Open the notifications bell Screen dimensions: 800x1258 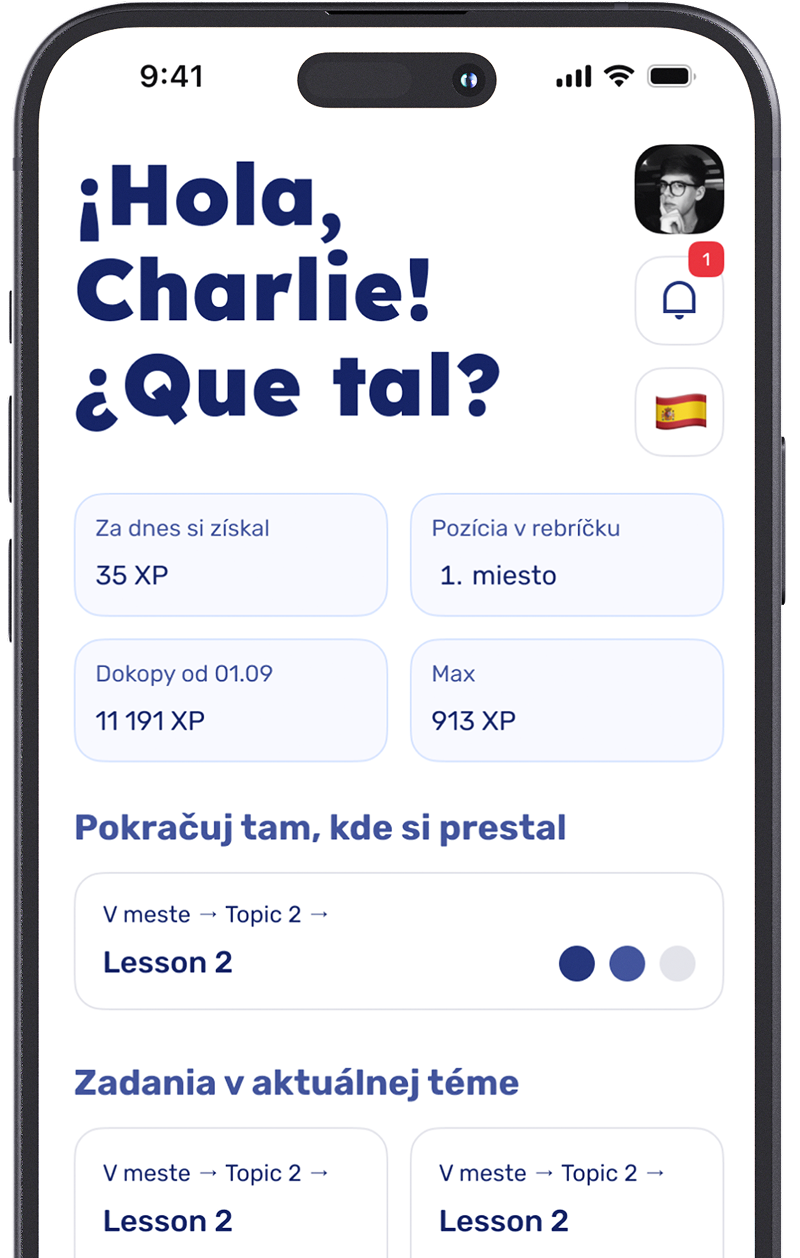[x=679, y=301]
